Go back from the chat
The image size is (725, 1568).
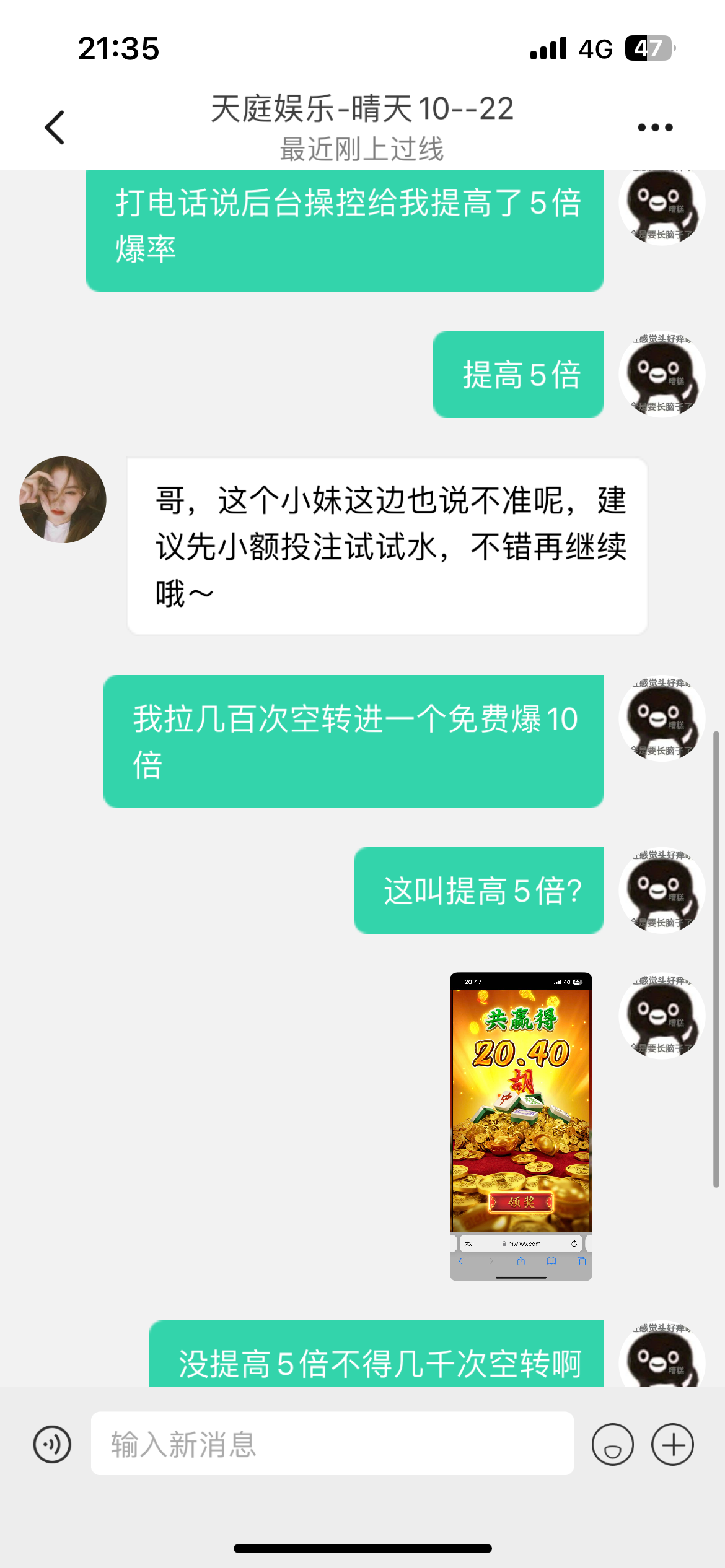point(55,128)
